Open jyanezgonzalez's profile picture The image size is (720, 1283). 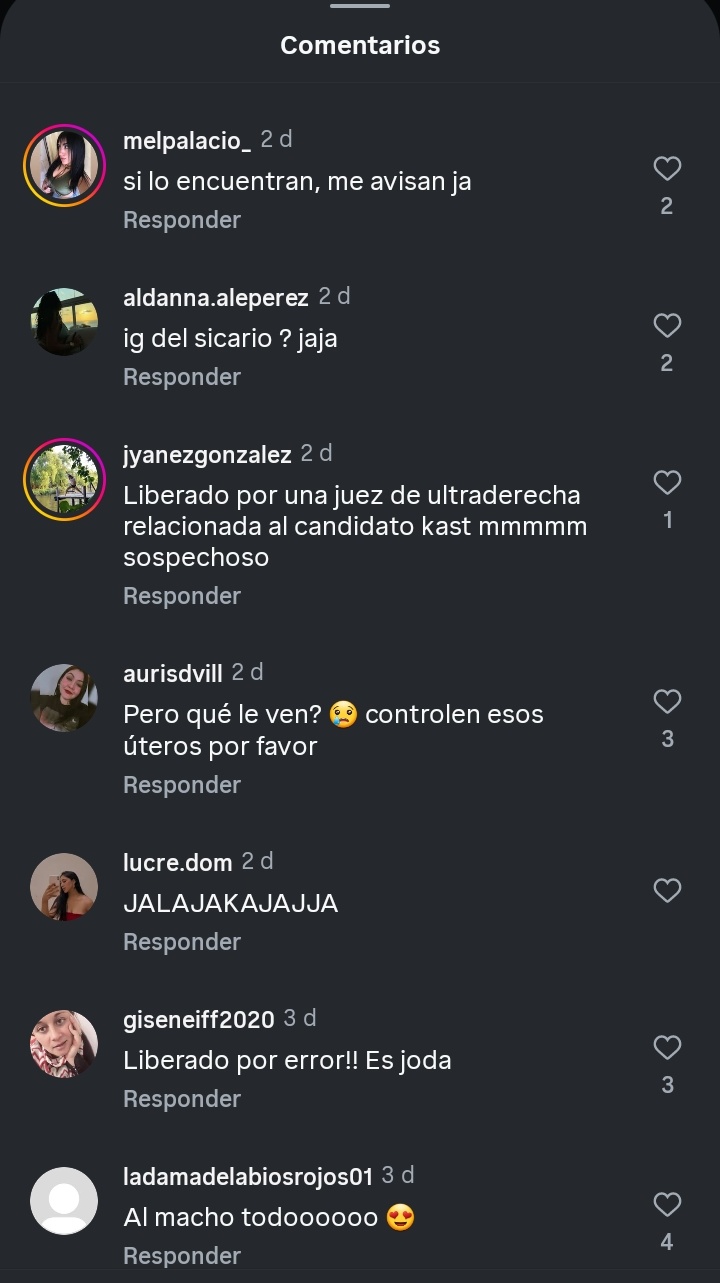(64, 479)
